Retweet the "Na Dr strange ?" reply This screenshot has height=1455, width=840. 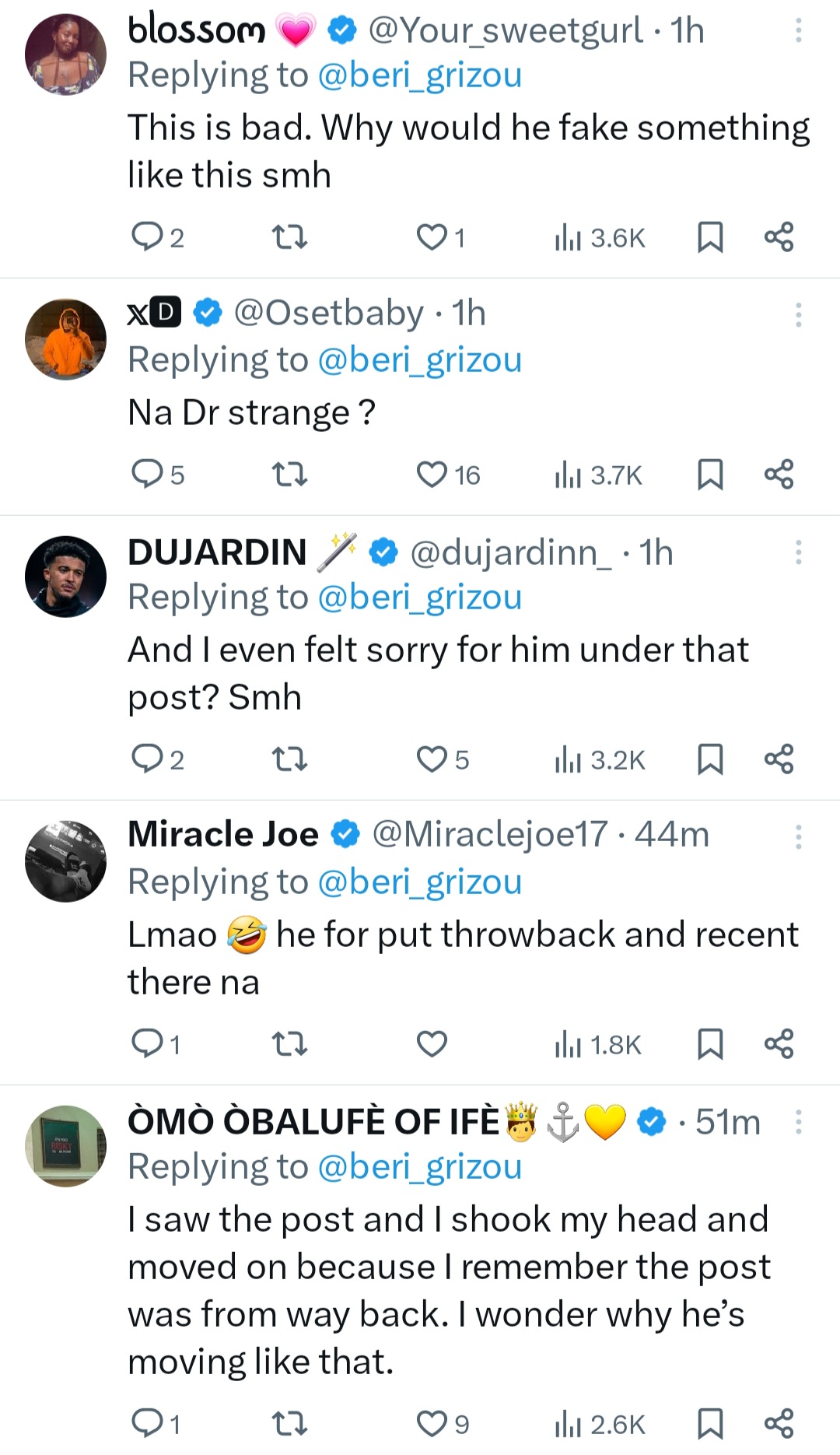(x=291, y=475)
